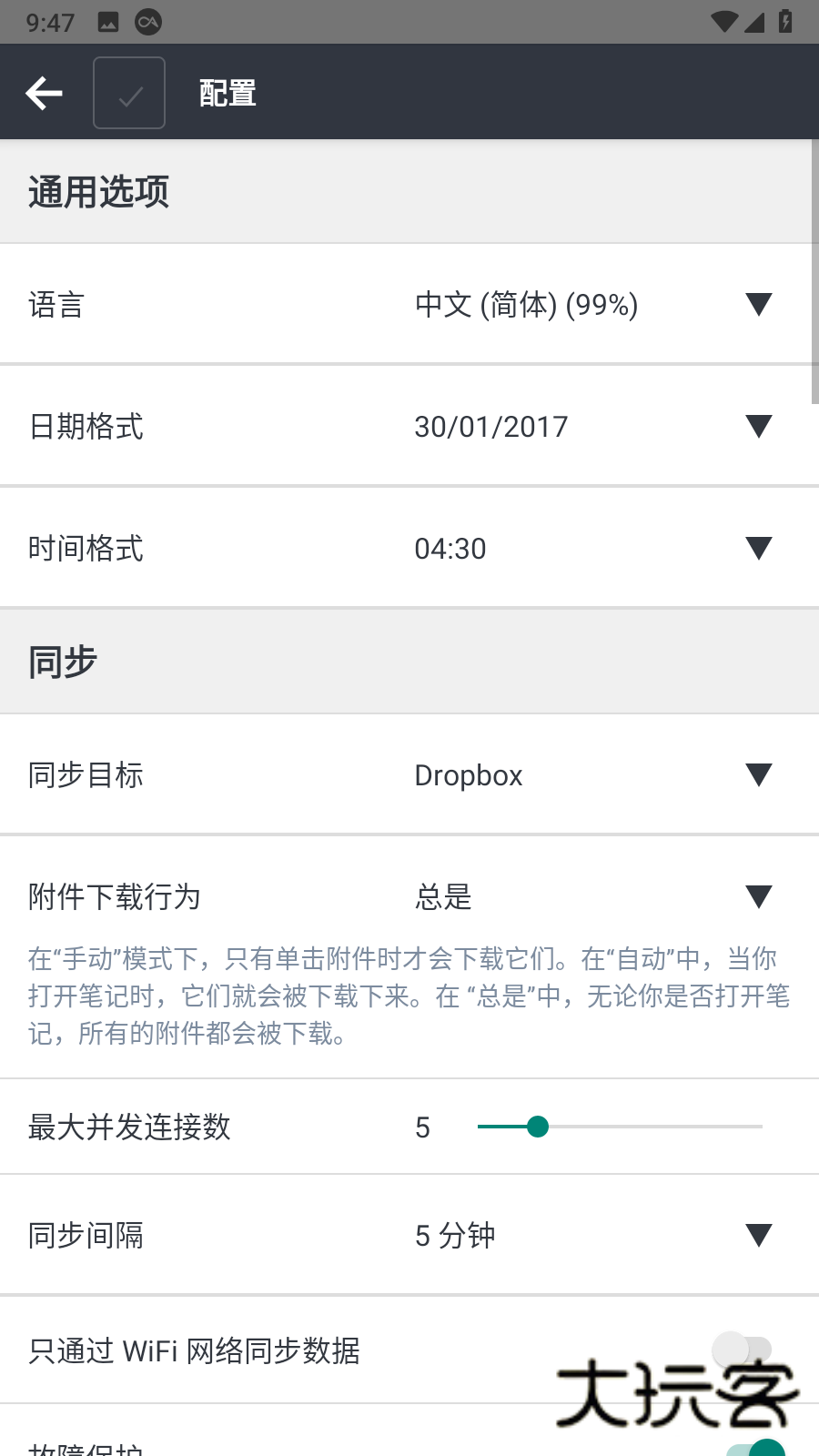Tap the gallery notification icon in status bar
819x1456 pixels.
tap(109, 21)
